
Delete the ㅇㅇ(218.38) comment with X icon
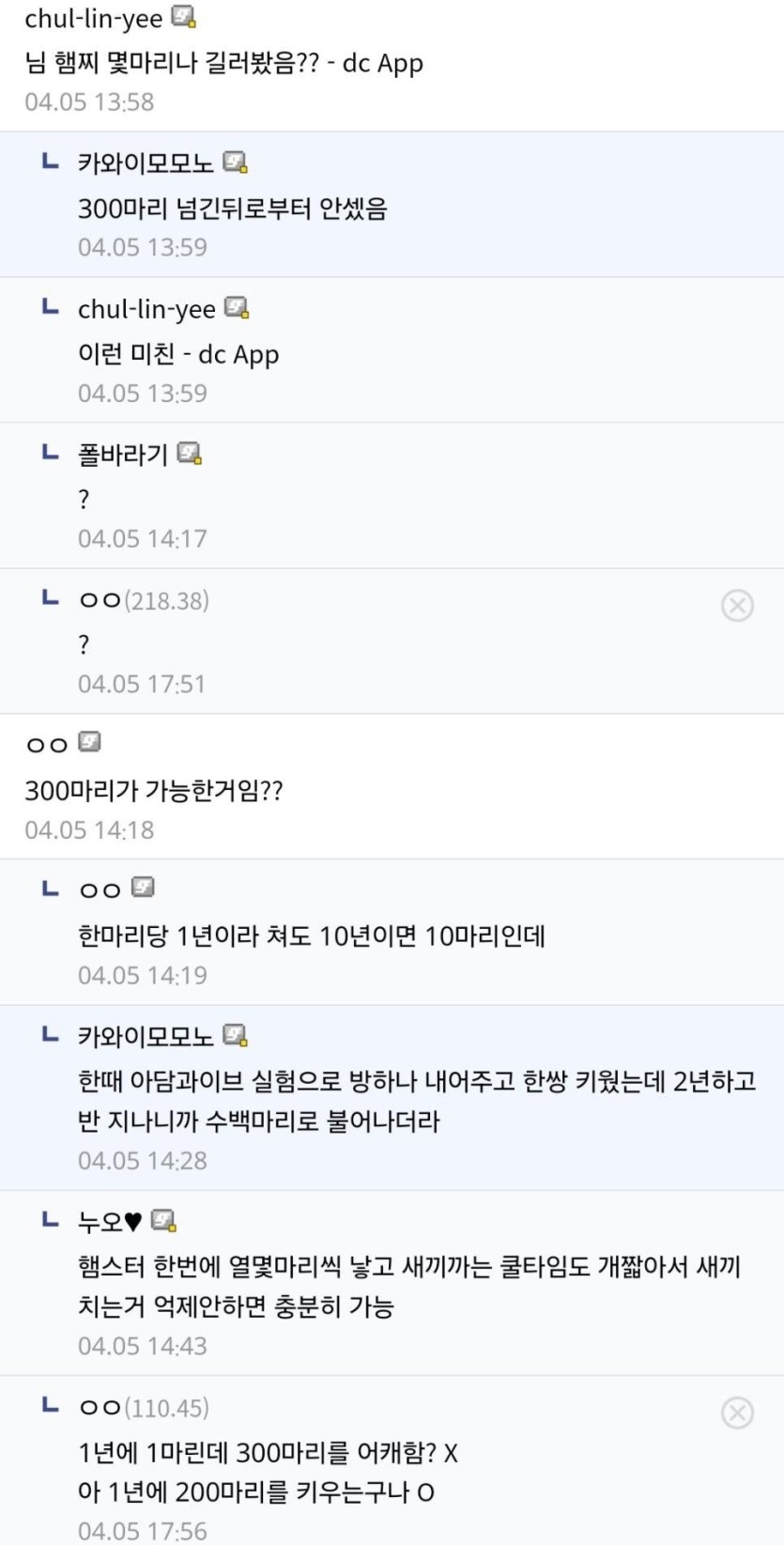point(737,606)
